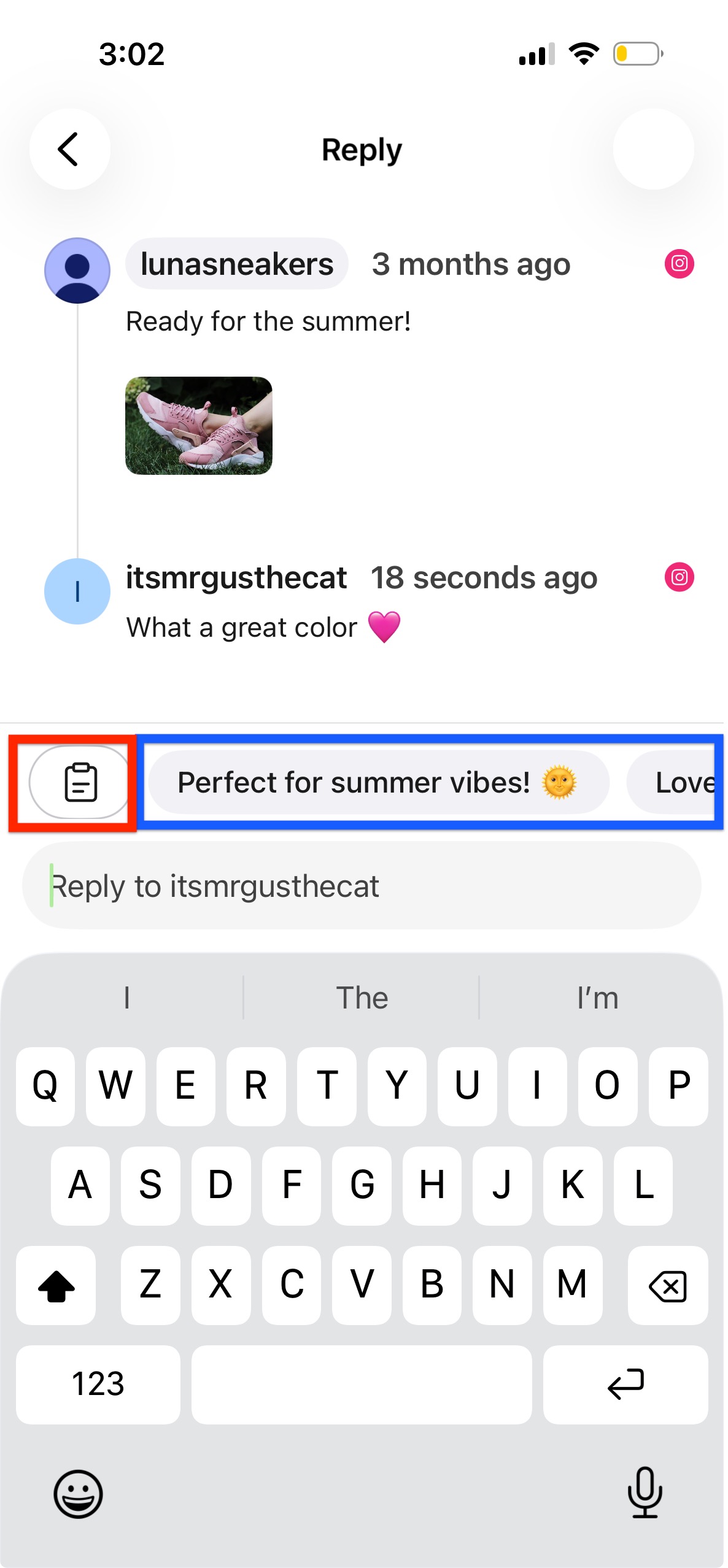Insert the "Perfect for summer vibes!" suggestion
728x1568 pixels.
pos(378,783)
